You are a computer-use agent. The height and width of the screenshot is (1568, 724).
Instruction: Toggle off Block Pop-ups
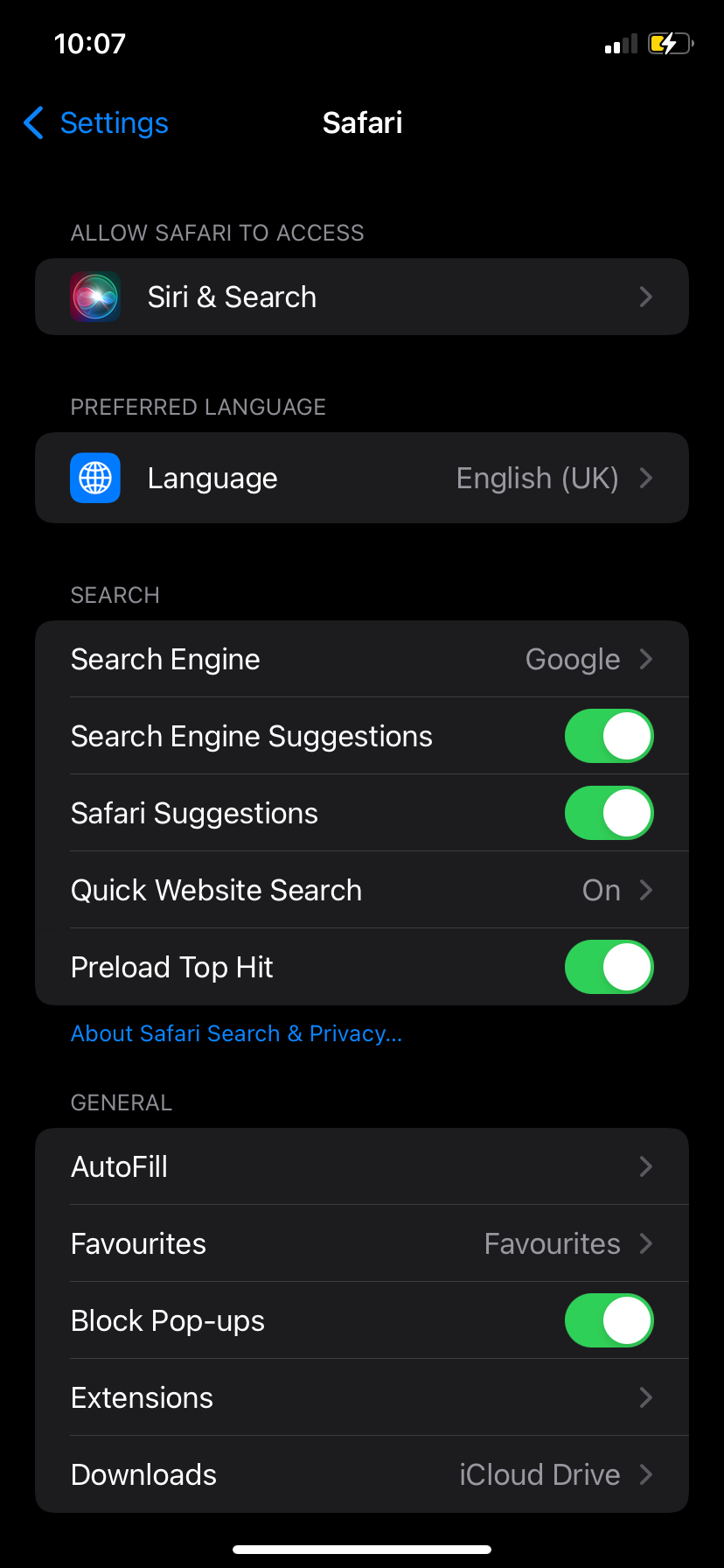click(609, 1320)
